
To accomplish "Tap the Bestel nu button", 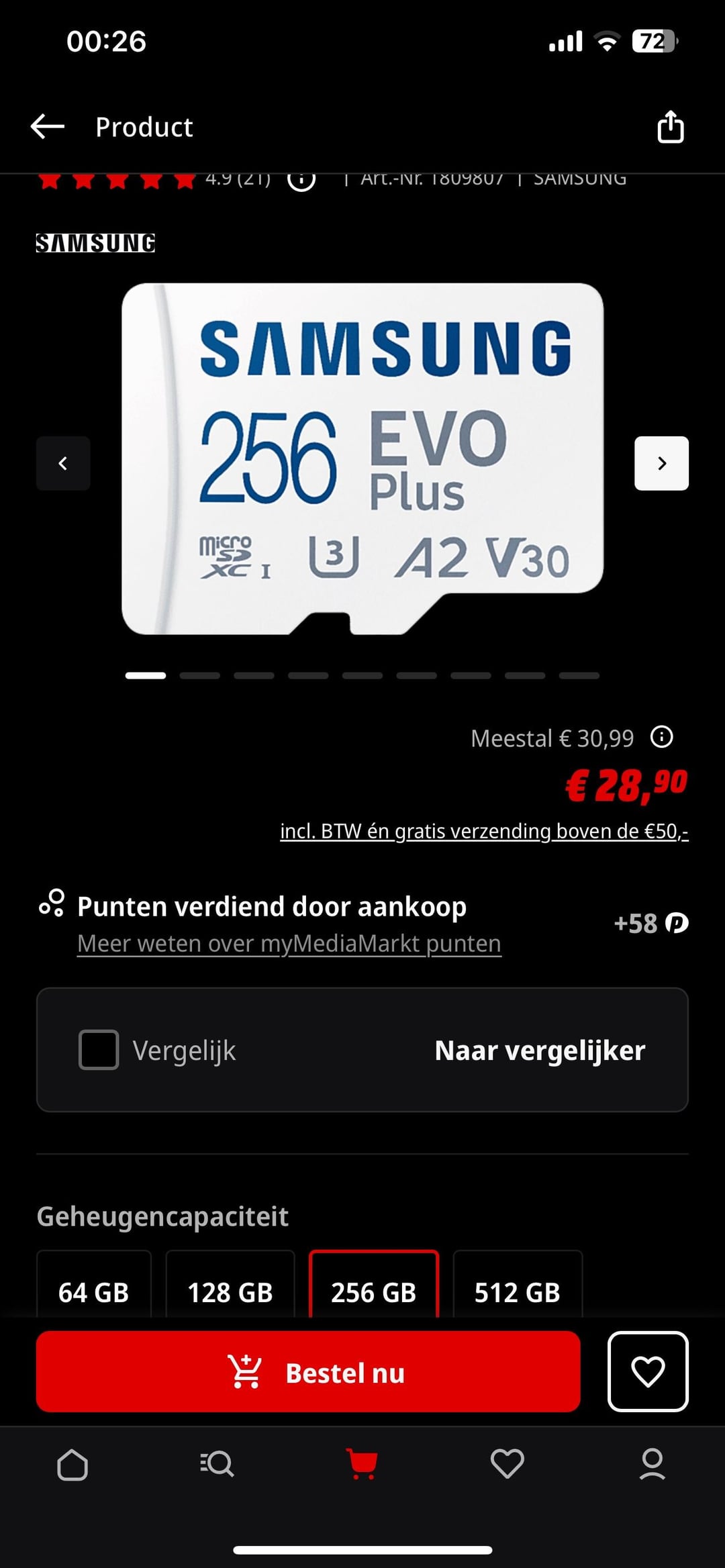I will tap(308, 1371).
